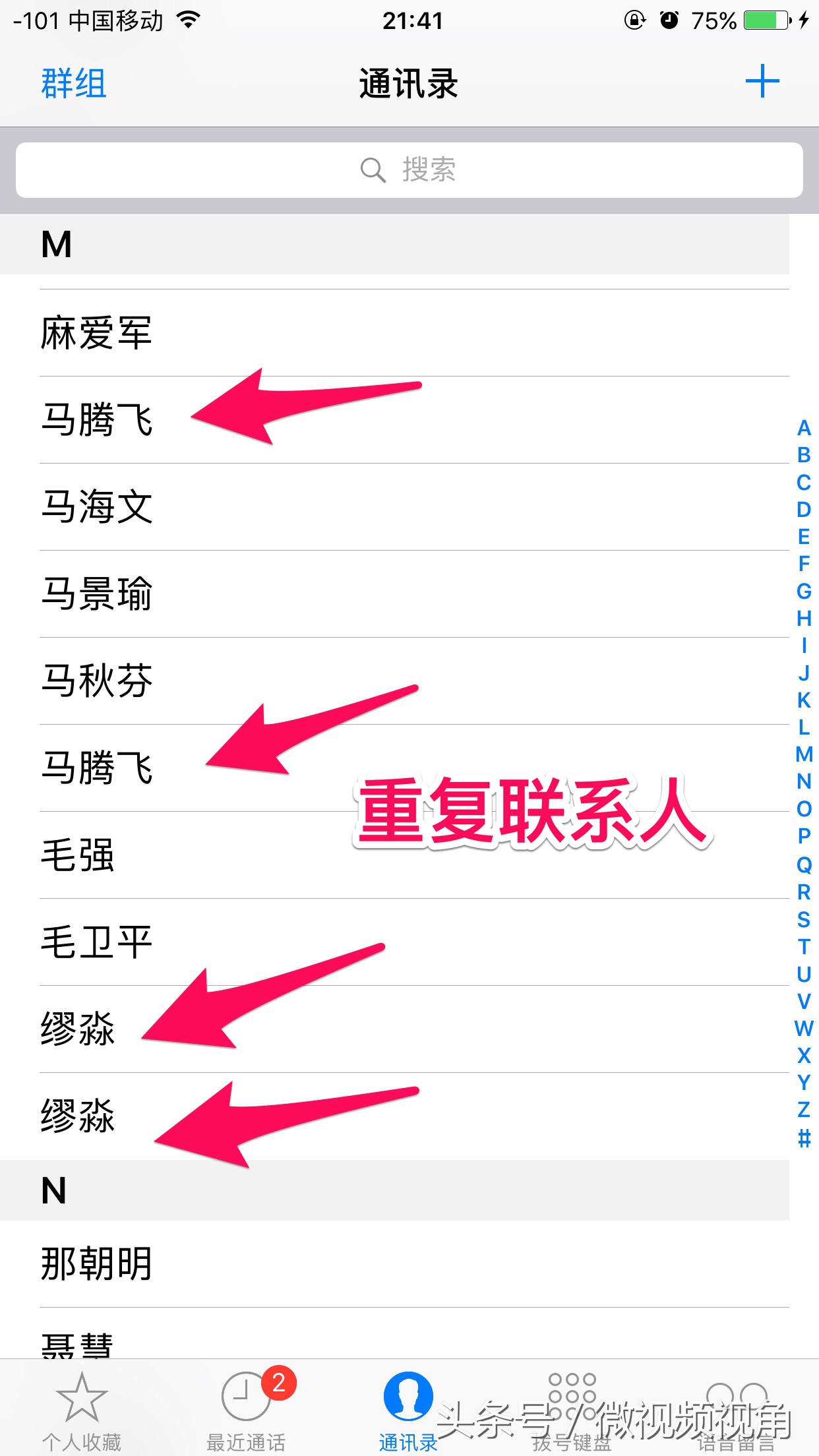Open the 群组 groups screen
Image resolution: width=819 pixels, height=1456 pixels.
pyautogui.click(x=73, y=82)
